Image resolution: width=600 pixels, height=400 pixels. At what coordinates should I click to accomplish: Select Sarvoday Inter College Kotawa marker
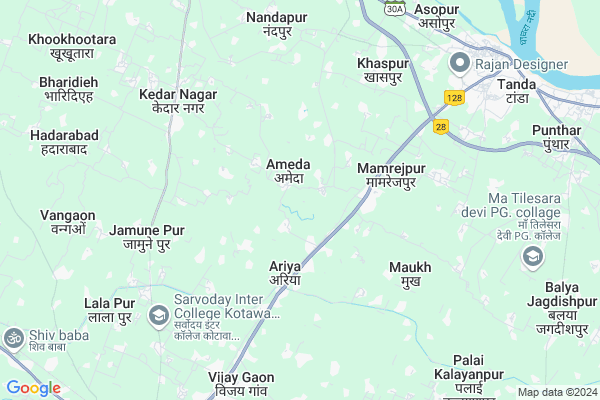158,316
